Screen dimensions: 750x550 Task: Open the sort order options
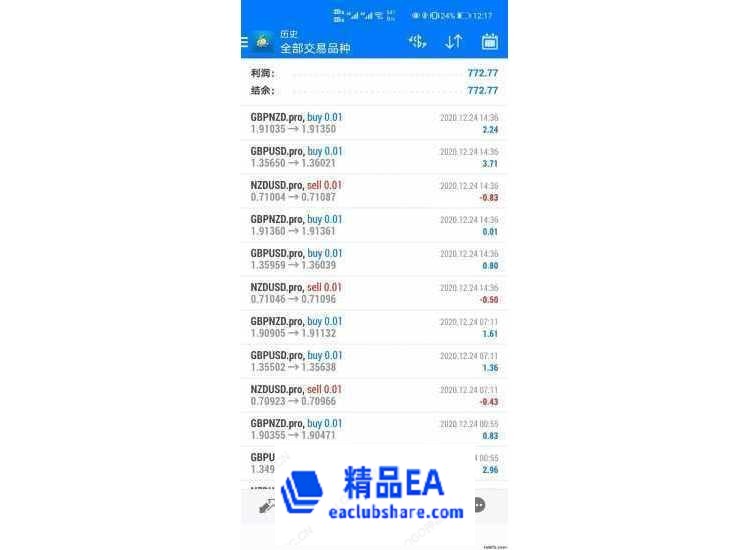[454, 42]
